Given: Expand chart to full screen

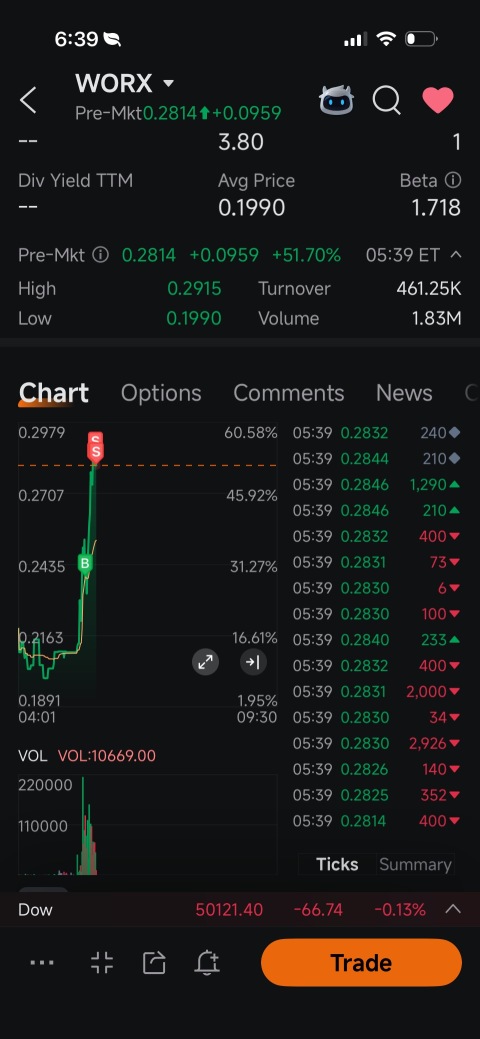Looking at the screenshot, I should pyautogui.click(x=206, y=661).
